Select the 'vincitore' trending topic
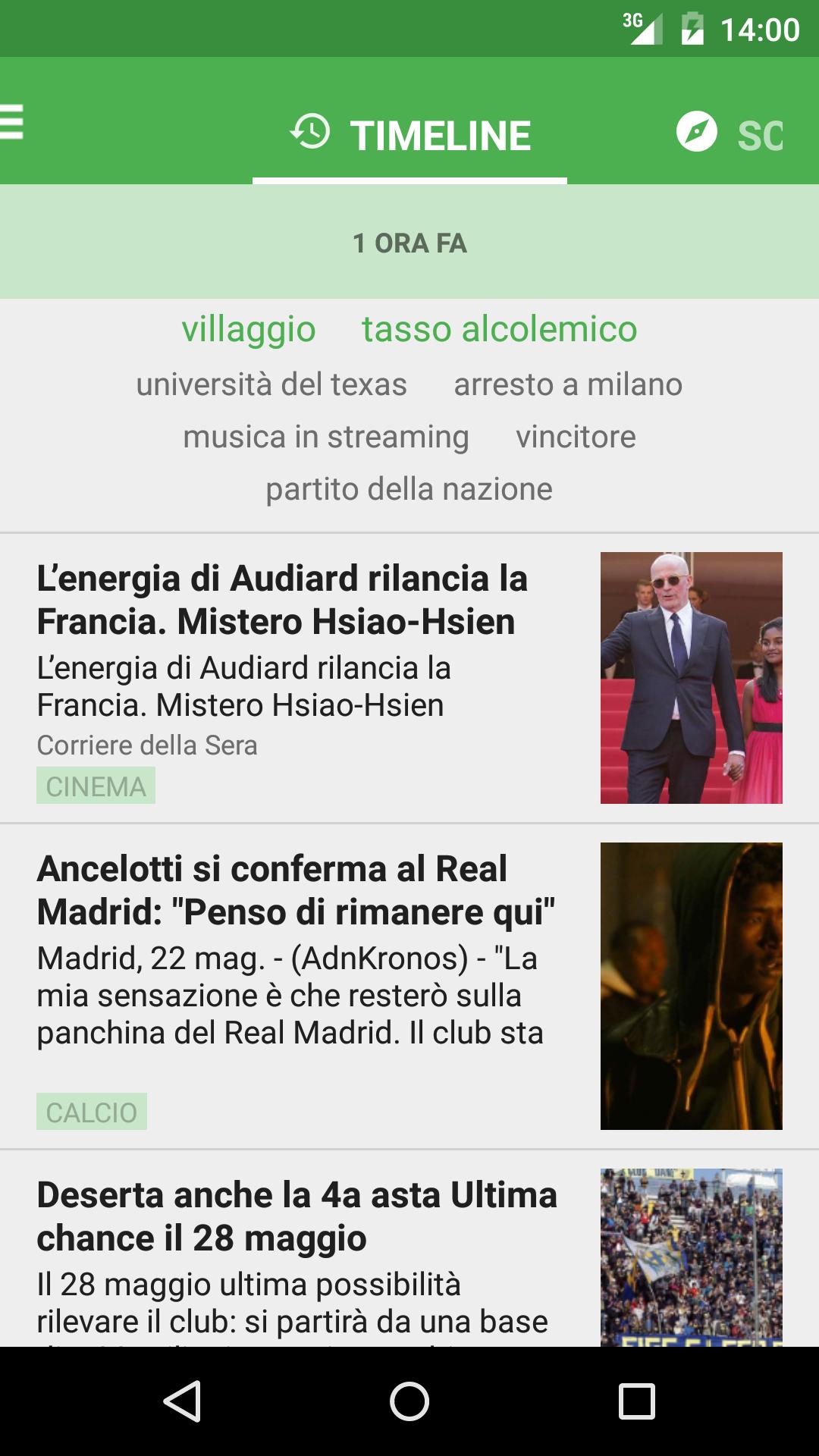This screenshot has width=819, height=1456. 576,437
